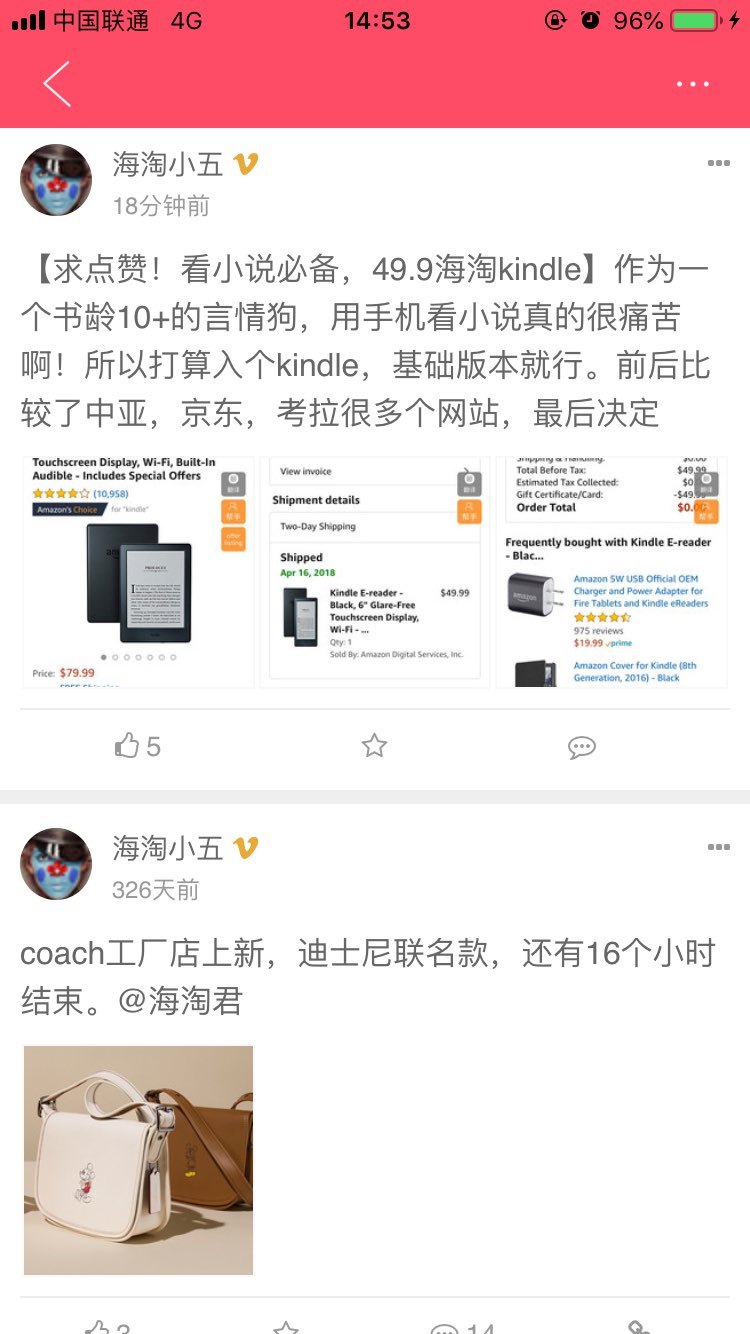This screenshot has height=1334, width=750.
Task: Open 海淘小五 avatar on coach post
Action: pyautogui.click(x=56, y=863)
